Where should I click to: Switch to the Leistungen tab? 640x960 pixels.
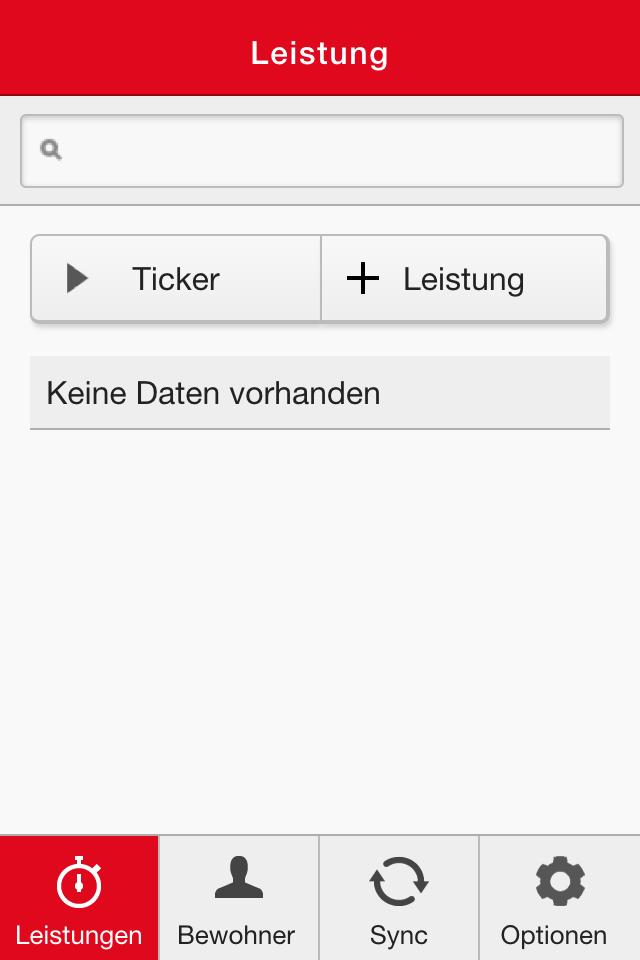(x=79, y=898)
